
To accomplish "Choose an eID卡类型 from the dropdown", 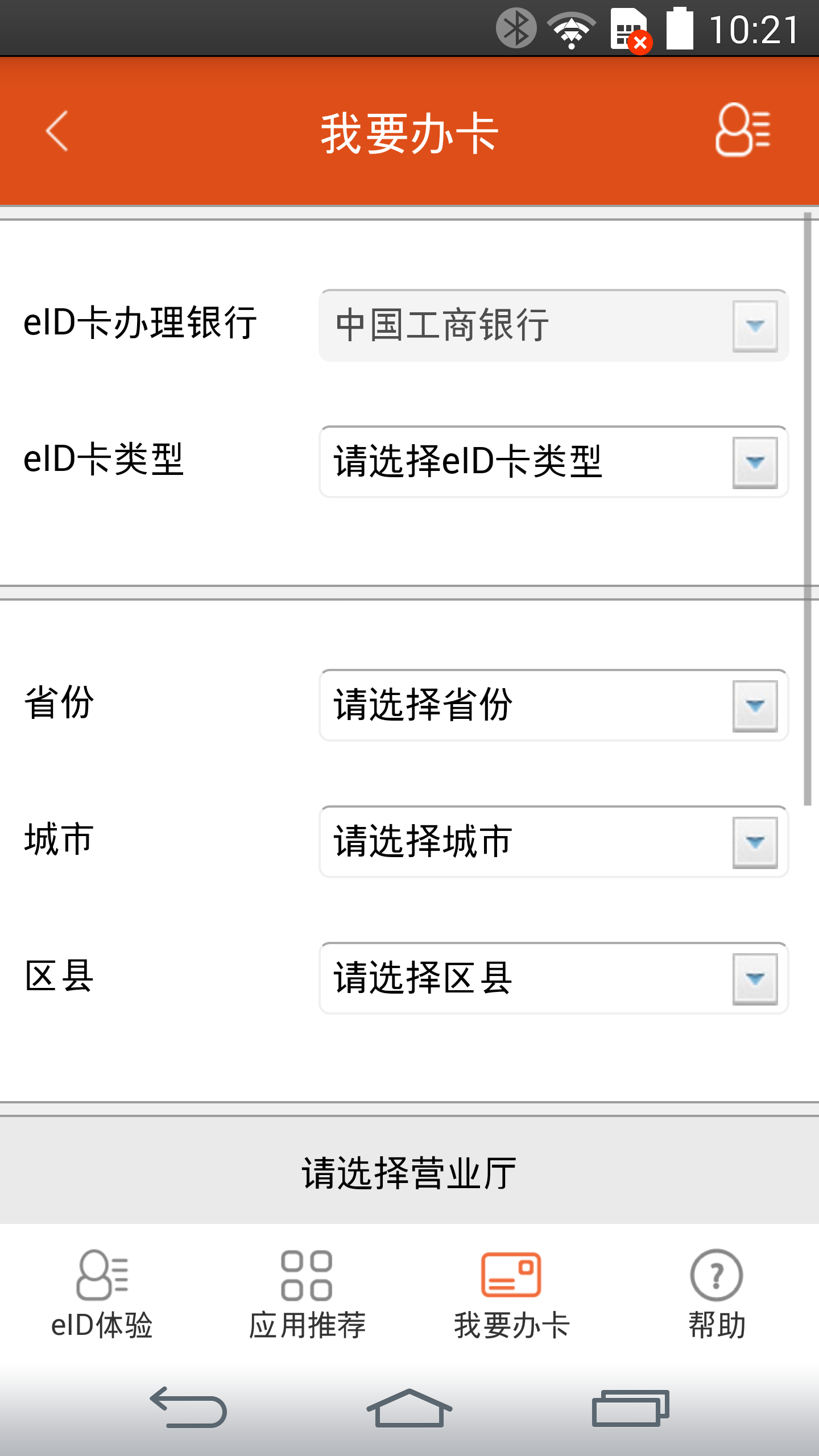I will pos(553,462).
